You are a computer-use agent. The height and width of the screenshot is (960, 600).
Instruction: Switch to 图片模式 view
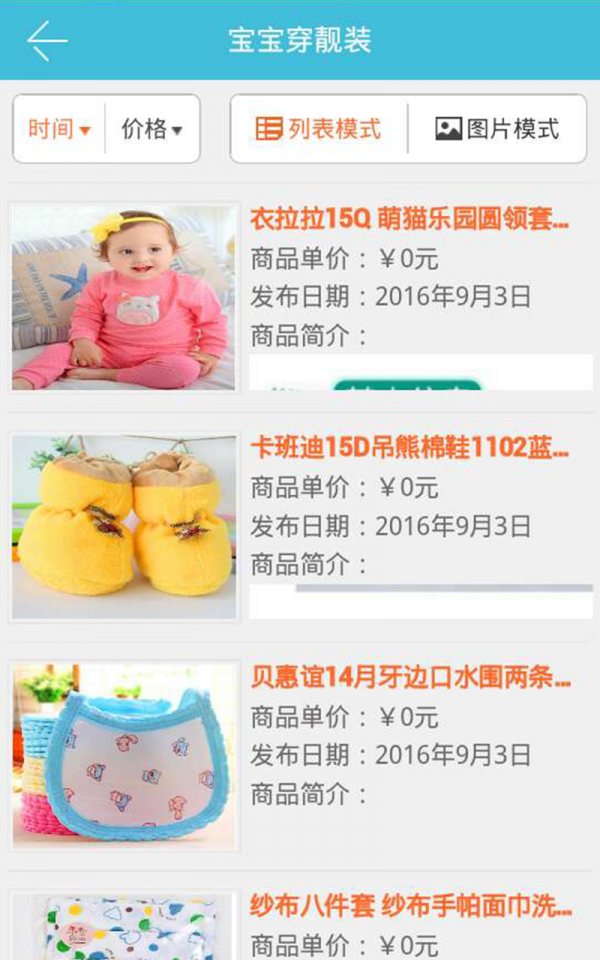coord(497,129)
